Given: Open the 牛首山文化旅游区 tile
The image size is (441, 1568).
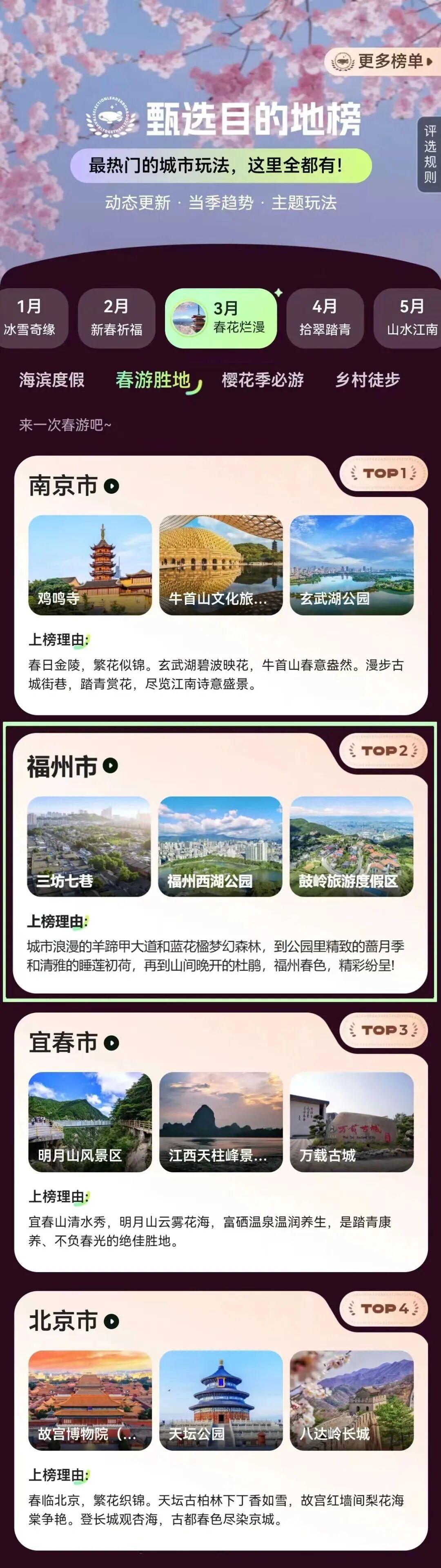Looking at the screenshot, I should tap(221, 565).
